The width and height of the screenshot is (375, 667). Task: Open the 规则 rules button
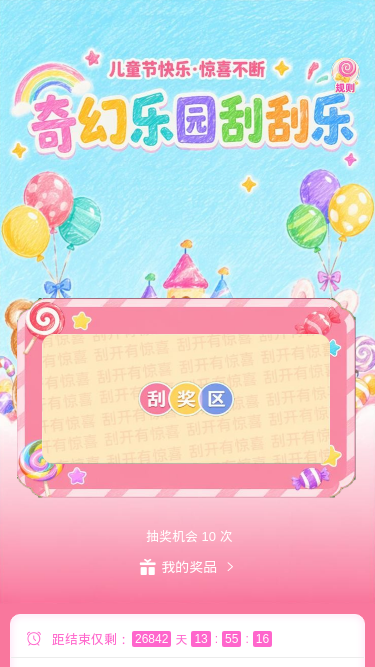point(345,76)
